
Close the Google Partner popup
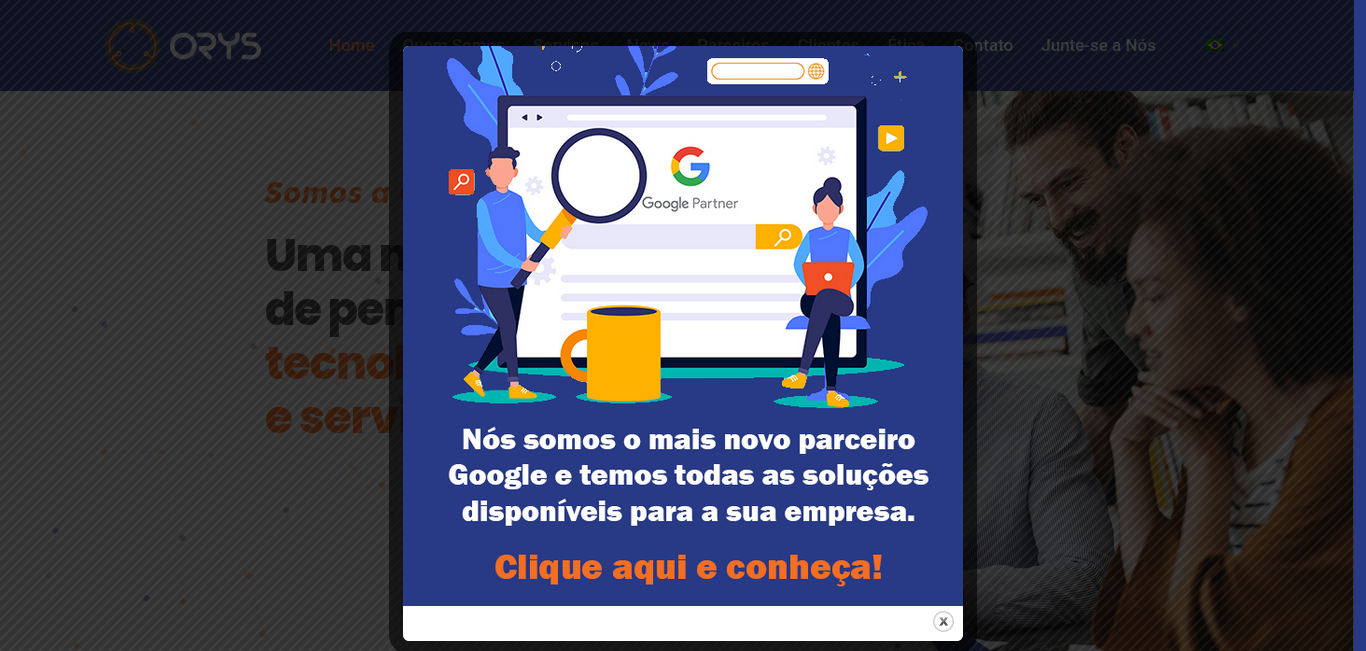tap(943, 621)
